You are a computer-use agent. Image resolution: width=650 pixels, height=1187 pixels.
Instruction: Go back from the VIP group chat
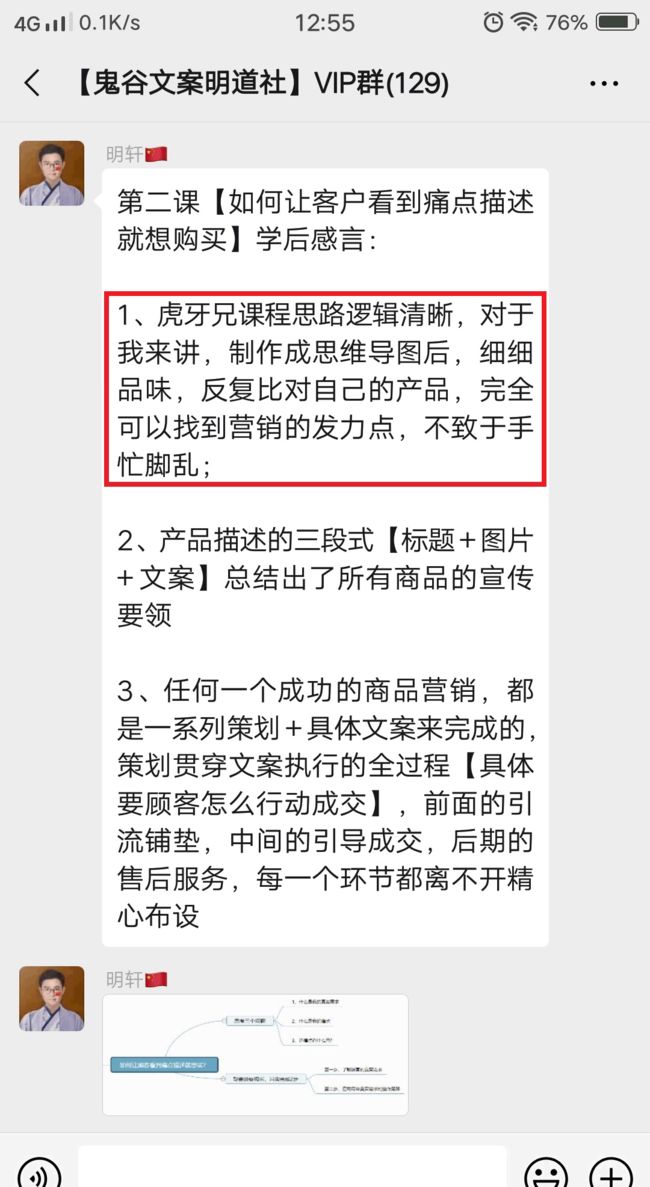[x=32, y=83]
